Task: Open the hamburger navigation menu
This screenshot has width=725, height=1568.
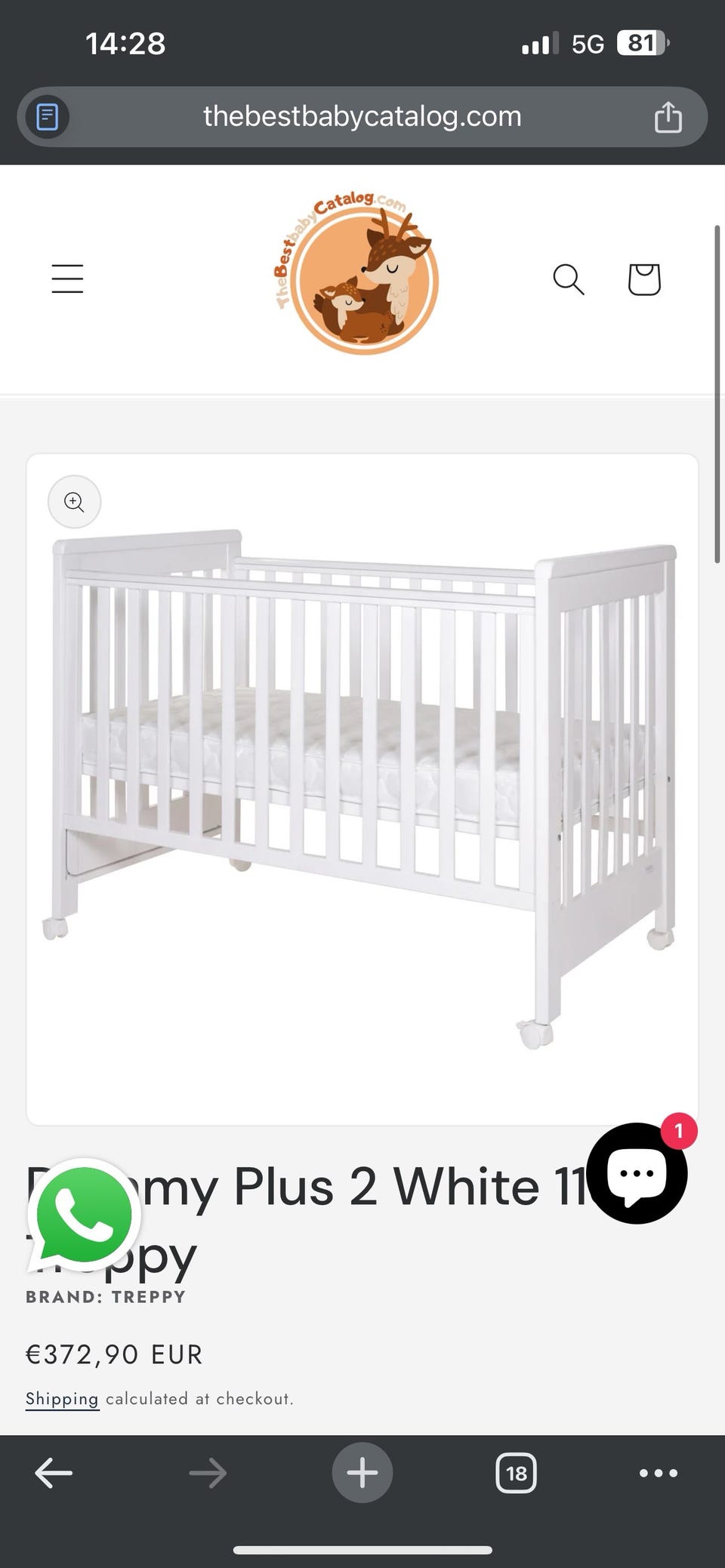Action: pyautogui.click(x=67, y=279)
